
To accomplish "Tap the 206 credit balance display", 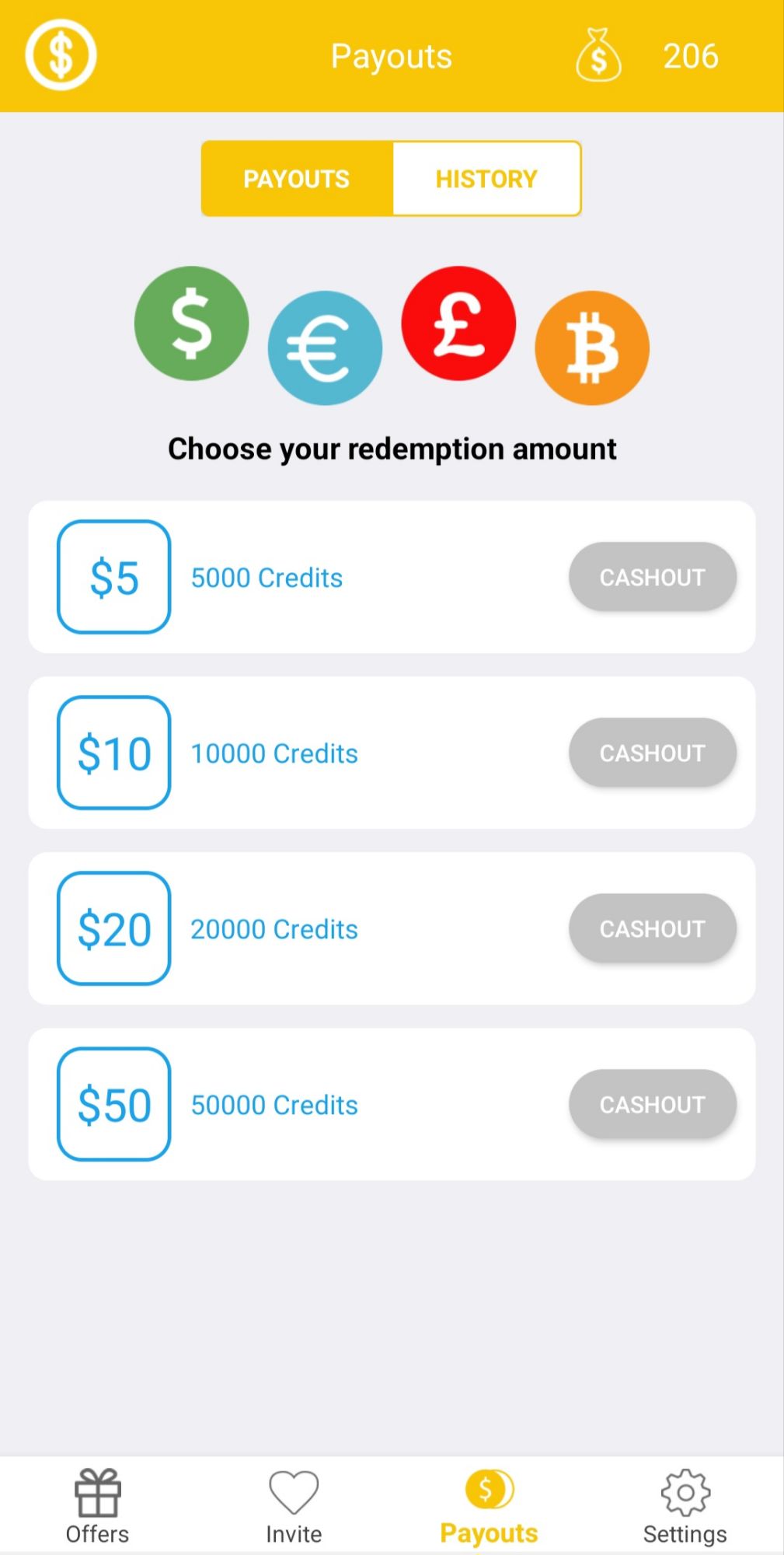I will (x=689, y=55).
